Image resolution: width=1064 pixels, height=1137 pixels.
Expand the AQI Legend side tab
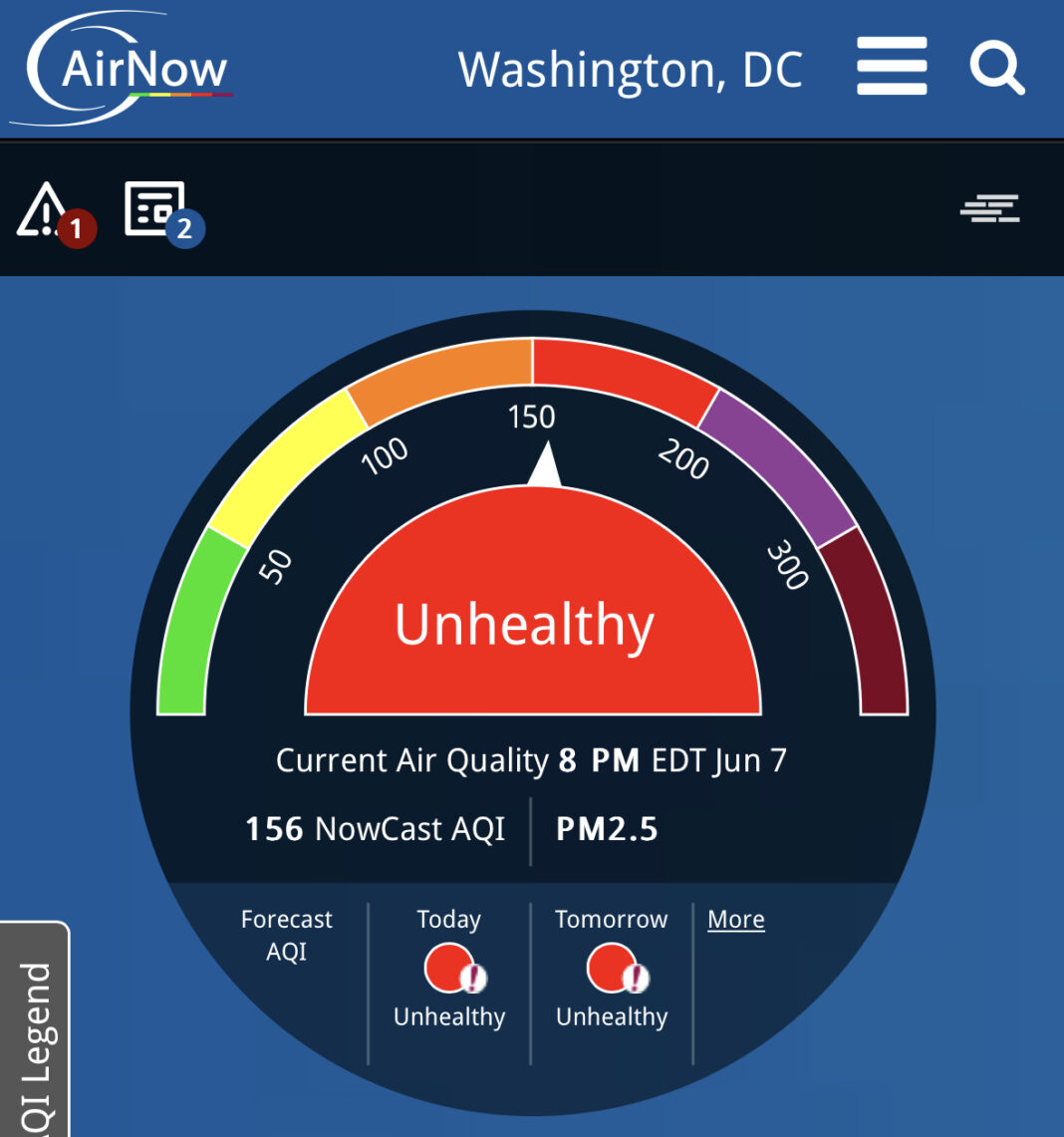35,1036
